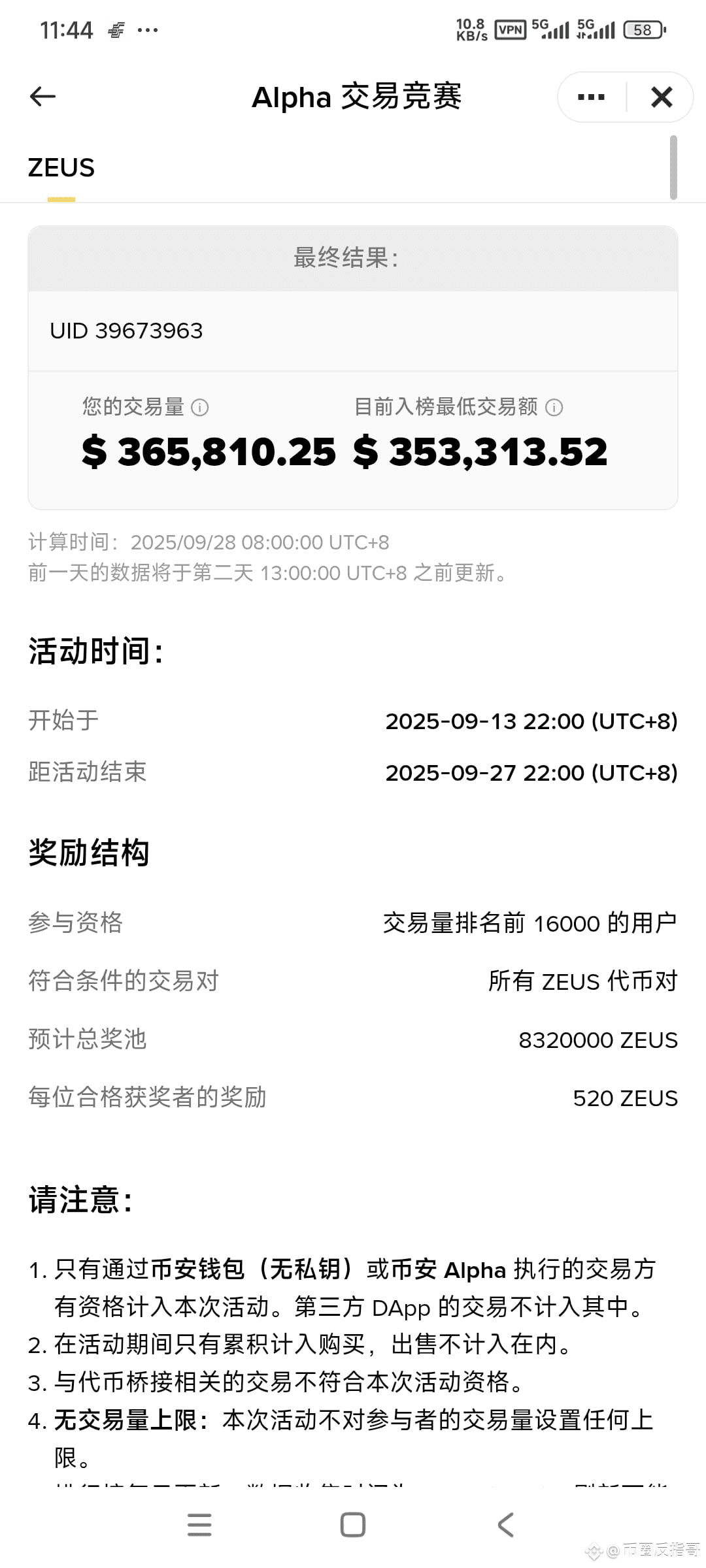Tap the info icon beside 目前入榜最低交易额
This screenshot has width=706, height=1568.
(555, 408)
